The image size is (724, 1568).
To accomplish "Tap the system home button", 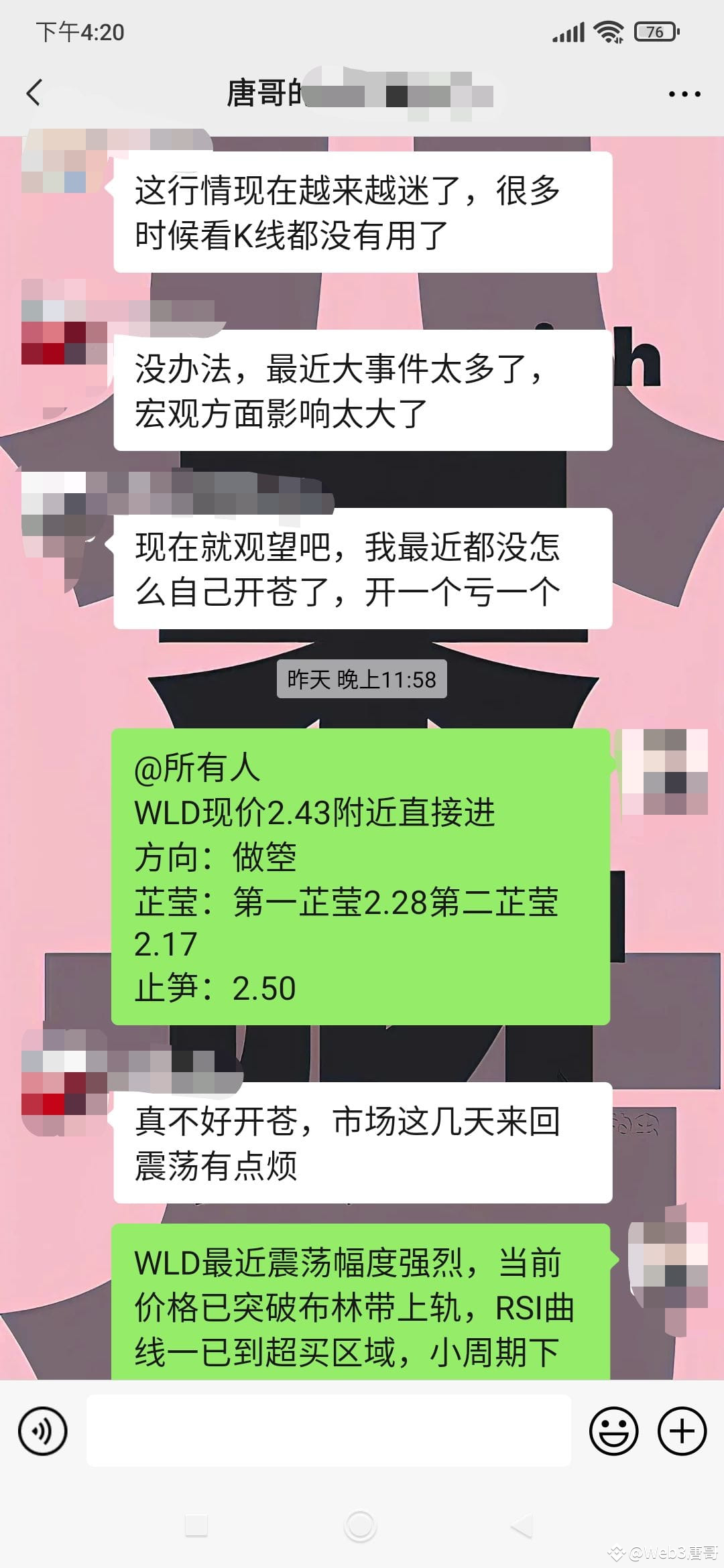I will pyautogui.click(x=360, y=1527).
